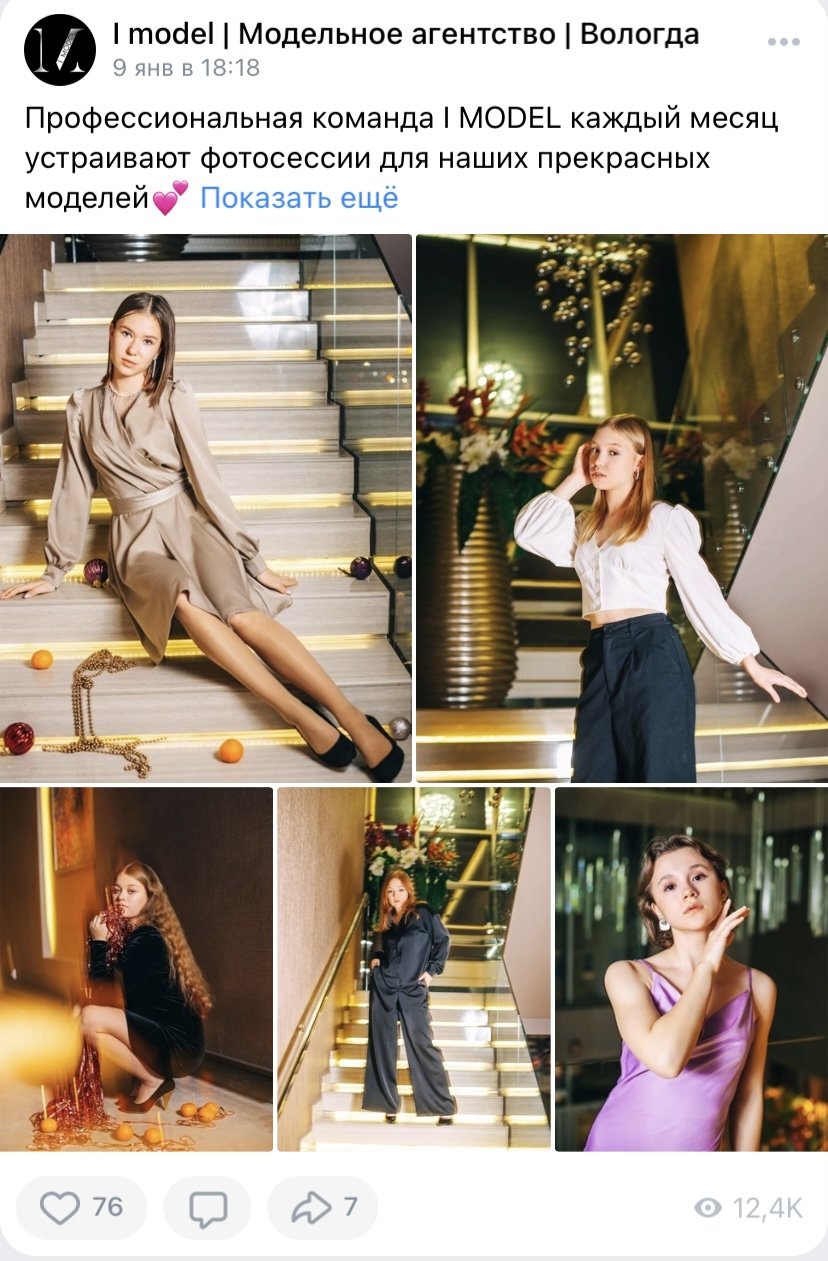Open photo of girl crouching with oranges
Viewport: 828px width, 1261px height.
136,969
